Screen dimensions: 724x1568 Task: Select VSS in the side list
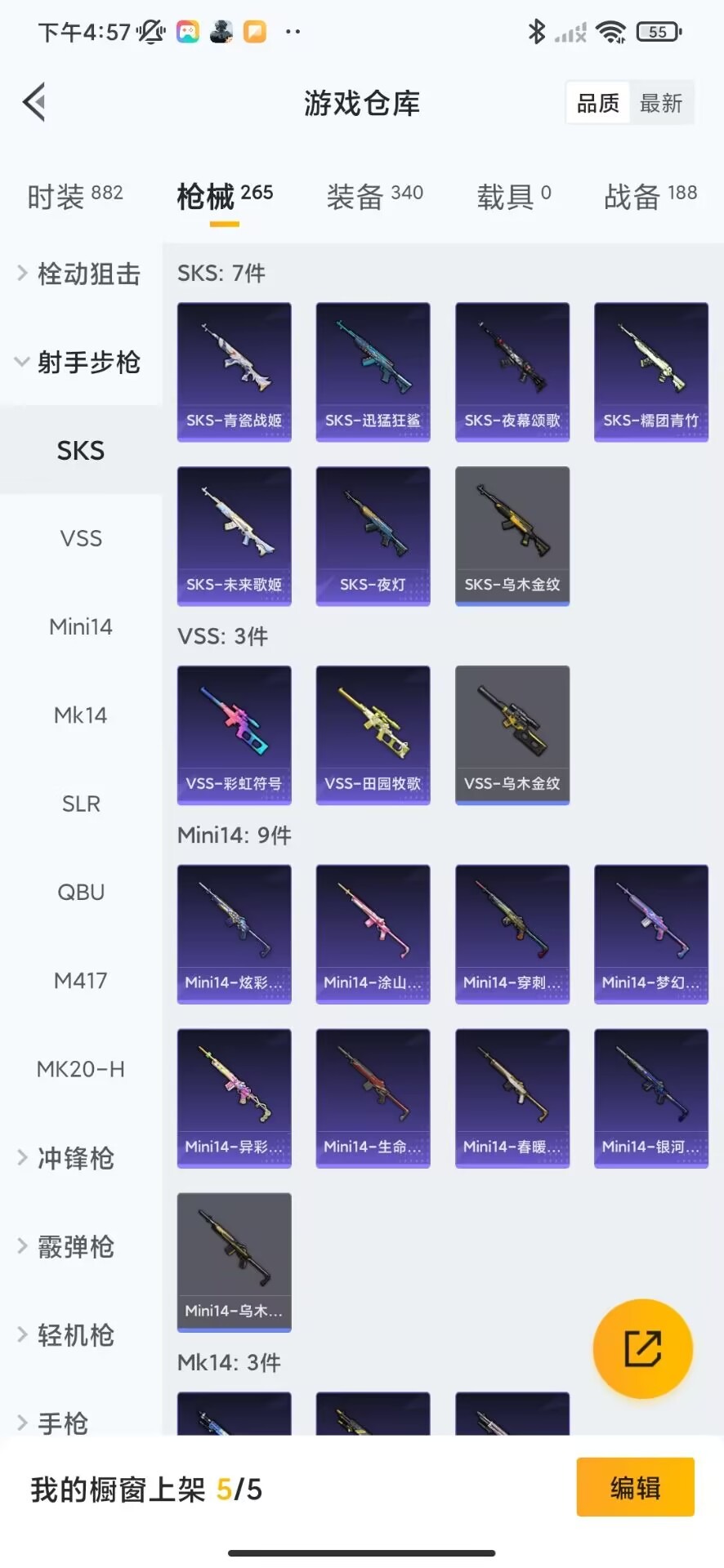point(81,538)
